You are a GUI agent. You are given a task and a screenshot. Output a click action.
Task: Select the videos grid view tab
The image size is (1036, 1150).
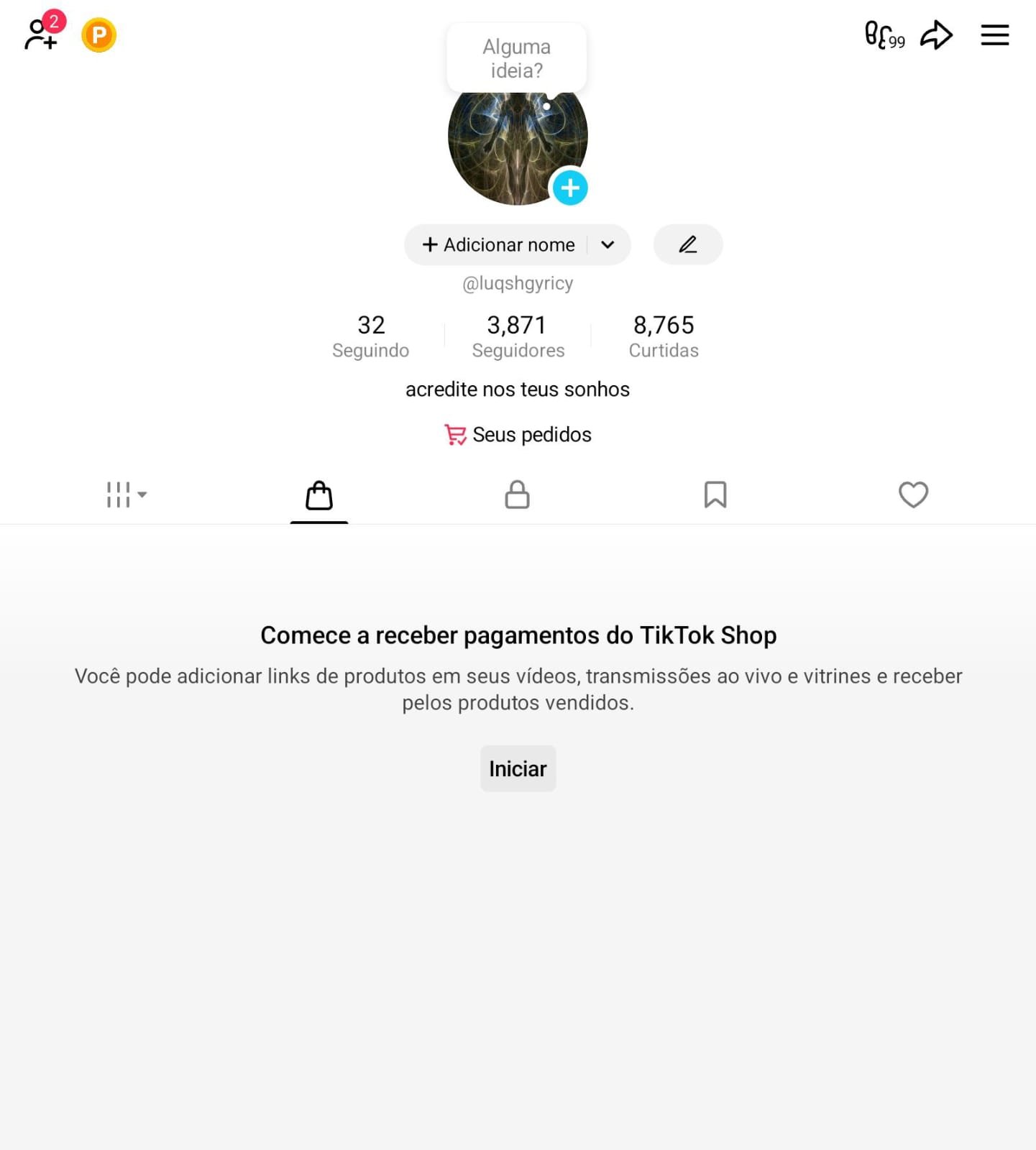point(119,494)
